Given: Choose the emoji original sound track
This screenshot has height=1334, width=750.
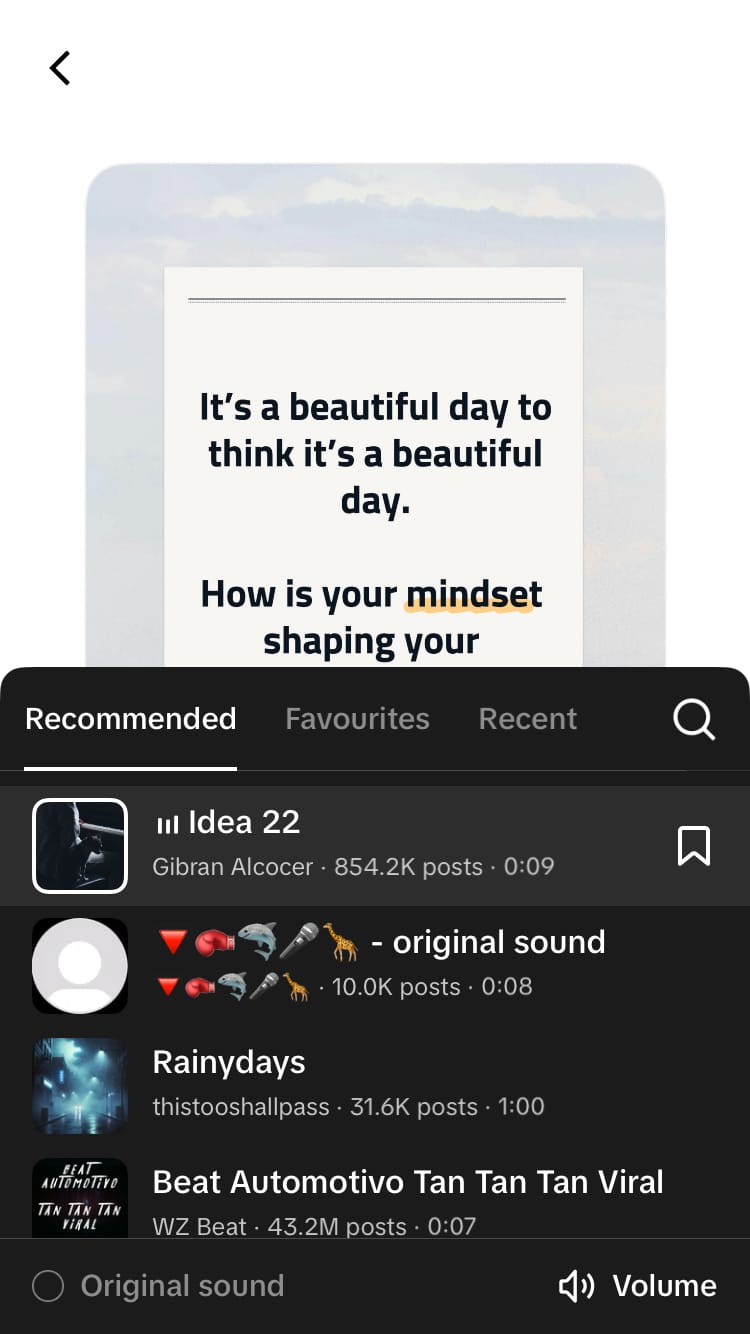Looking at the screenshot, I should coord(380,964).
